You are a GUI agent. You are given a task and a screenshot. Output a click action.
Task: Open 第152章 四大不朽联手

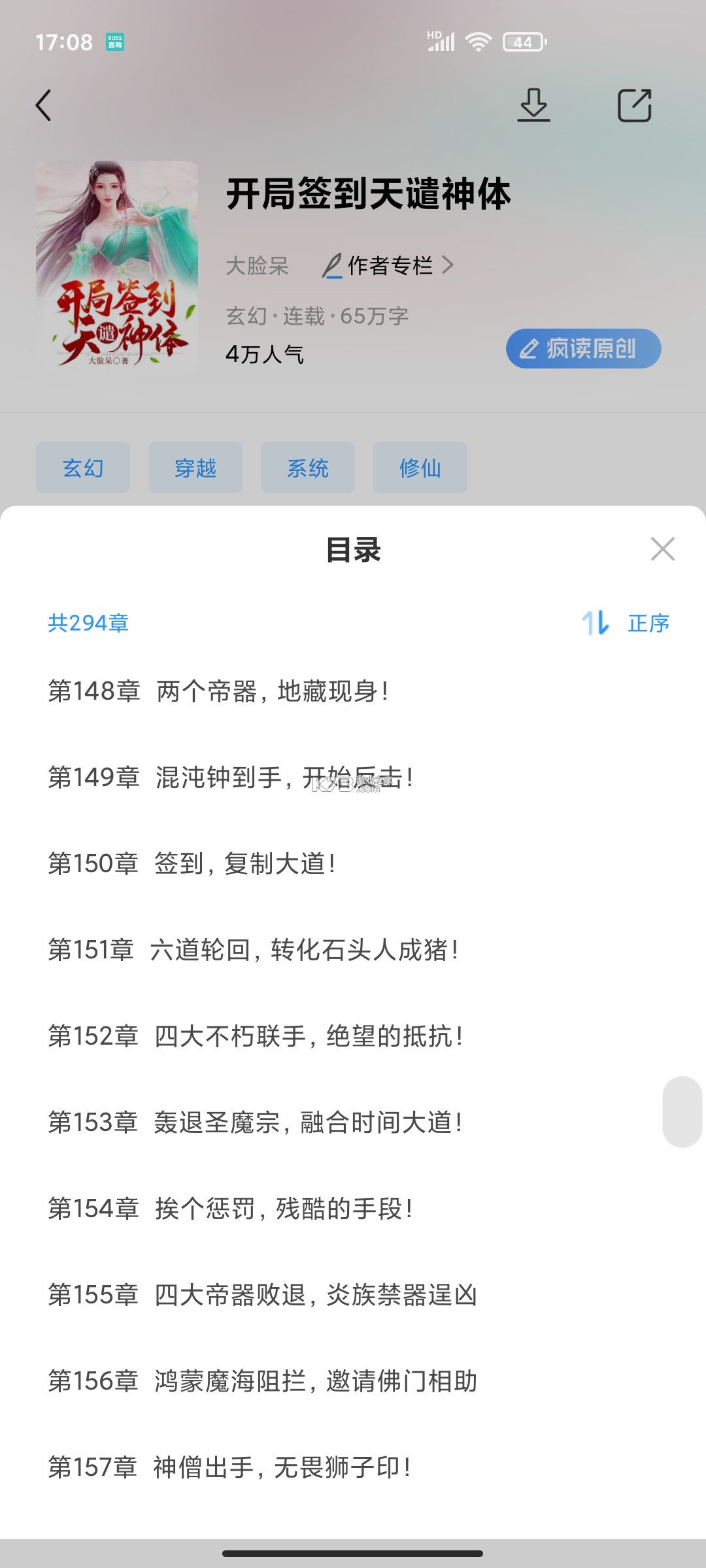[x=256, y=1036]
